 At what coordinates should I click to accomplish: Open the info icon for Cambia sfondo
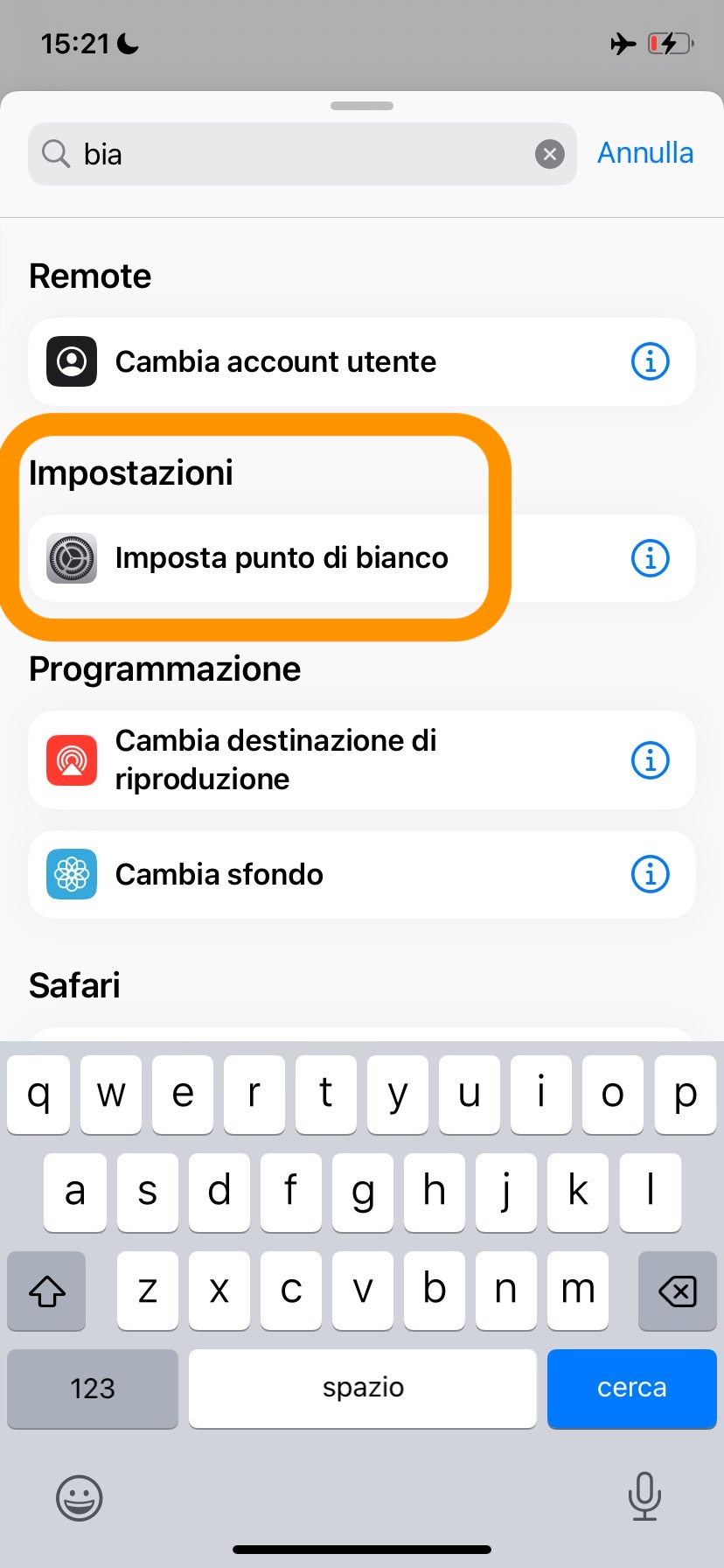[650, 874]
